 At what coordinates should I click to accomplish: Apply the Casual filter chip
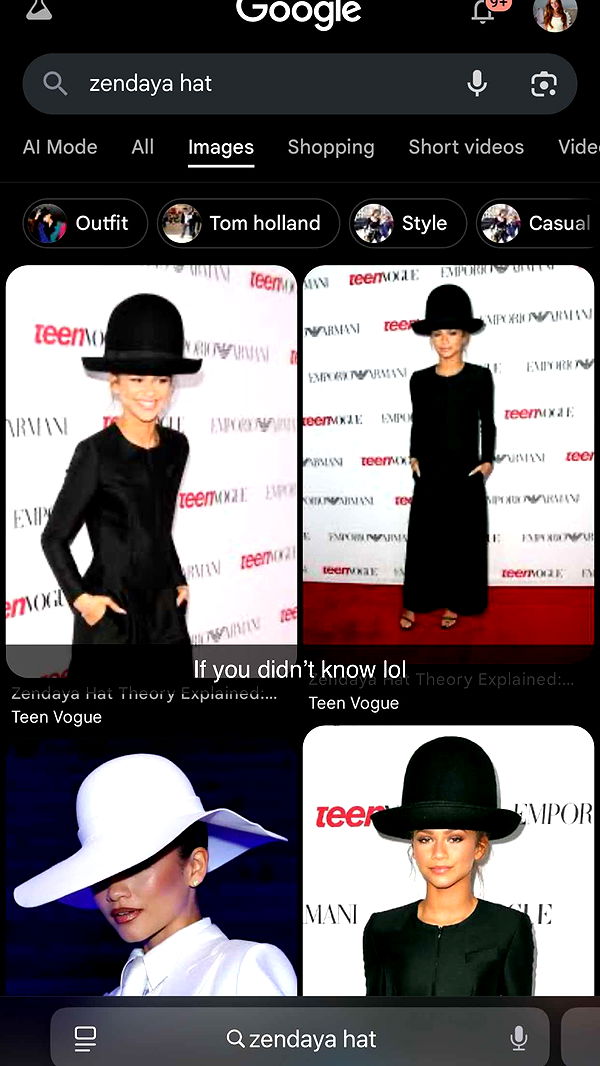pos(538,223)
